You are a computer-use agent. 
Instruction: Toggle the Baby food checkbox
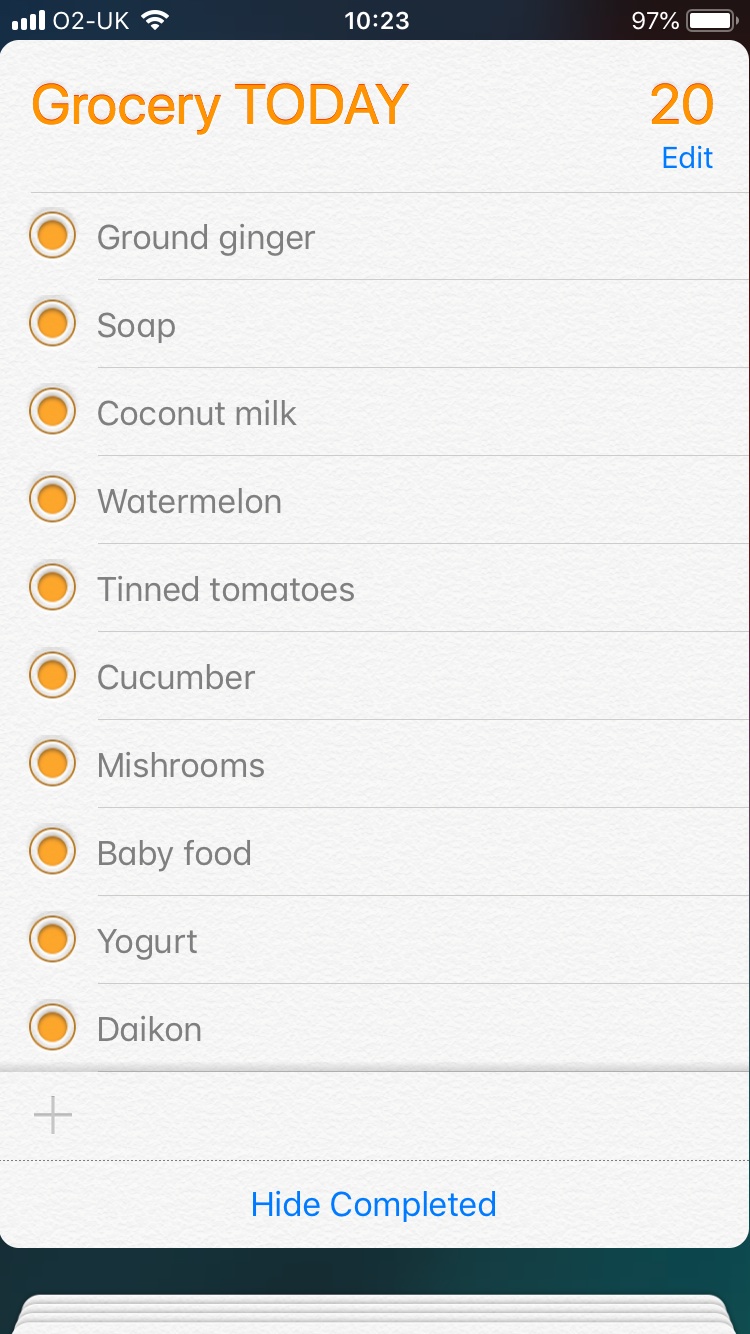(x=52, y=852)
